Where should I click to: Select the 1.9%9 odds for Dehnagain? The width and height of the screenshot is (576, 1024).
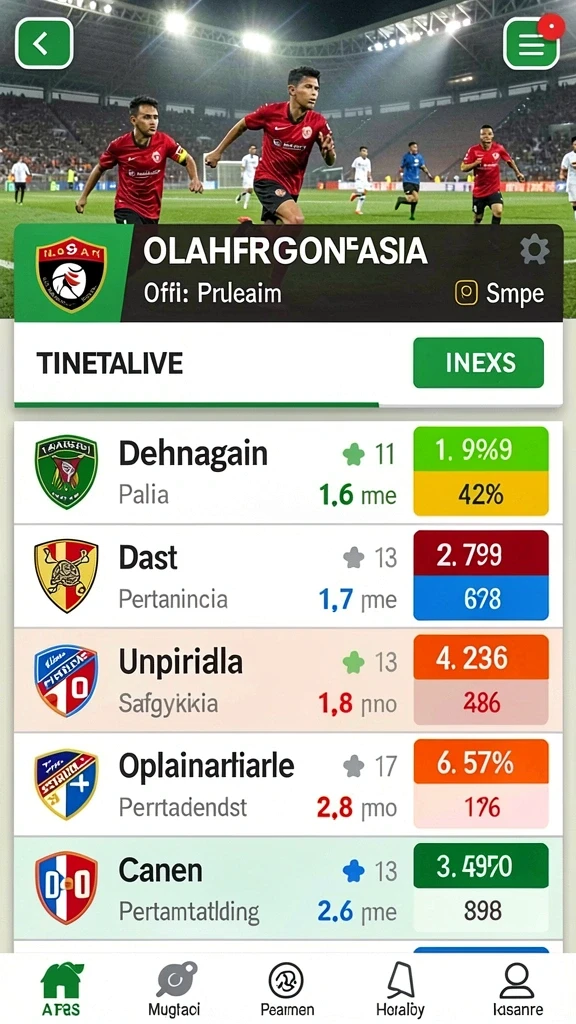point(481,449)
